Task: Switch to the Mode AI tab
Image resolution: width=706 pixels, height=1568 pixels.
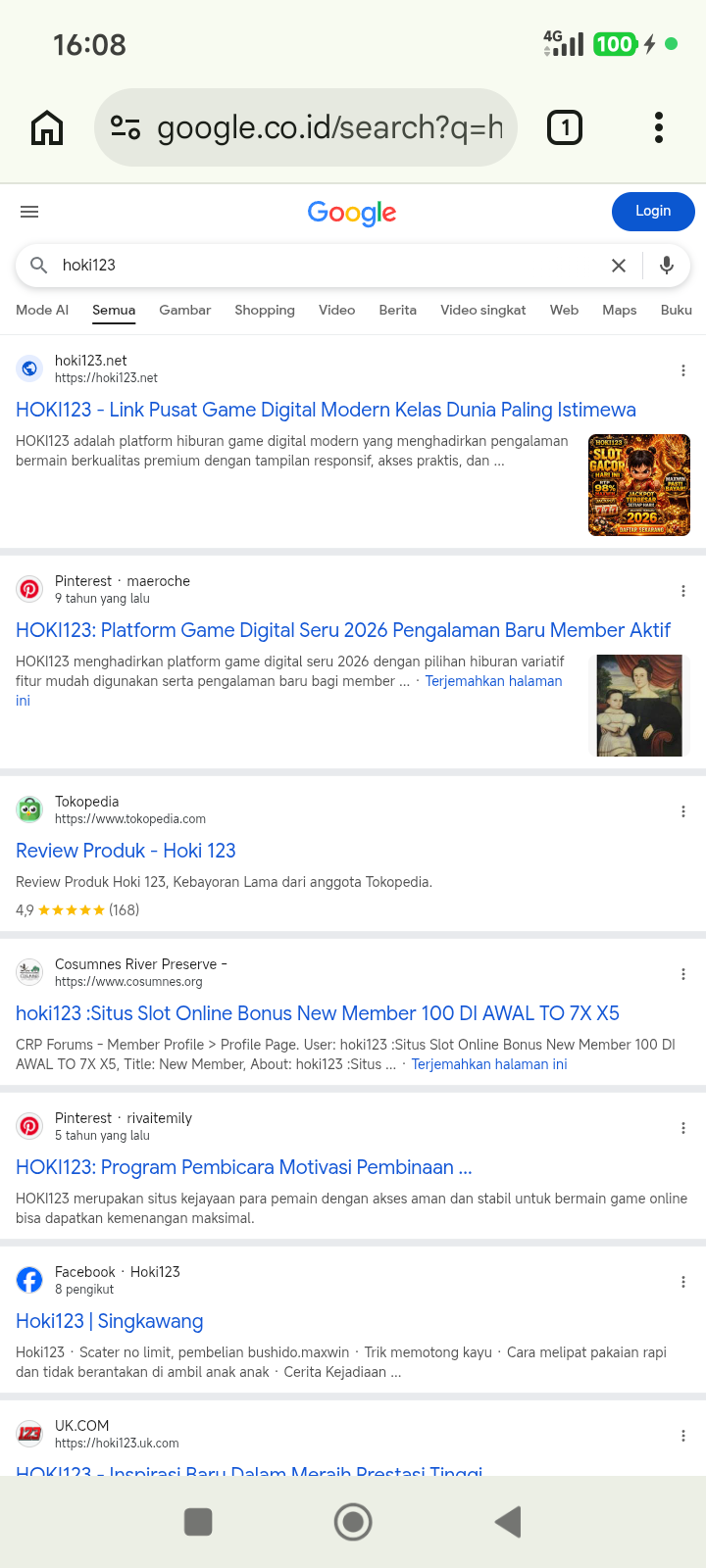Action: tap(42, 310)
